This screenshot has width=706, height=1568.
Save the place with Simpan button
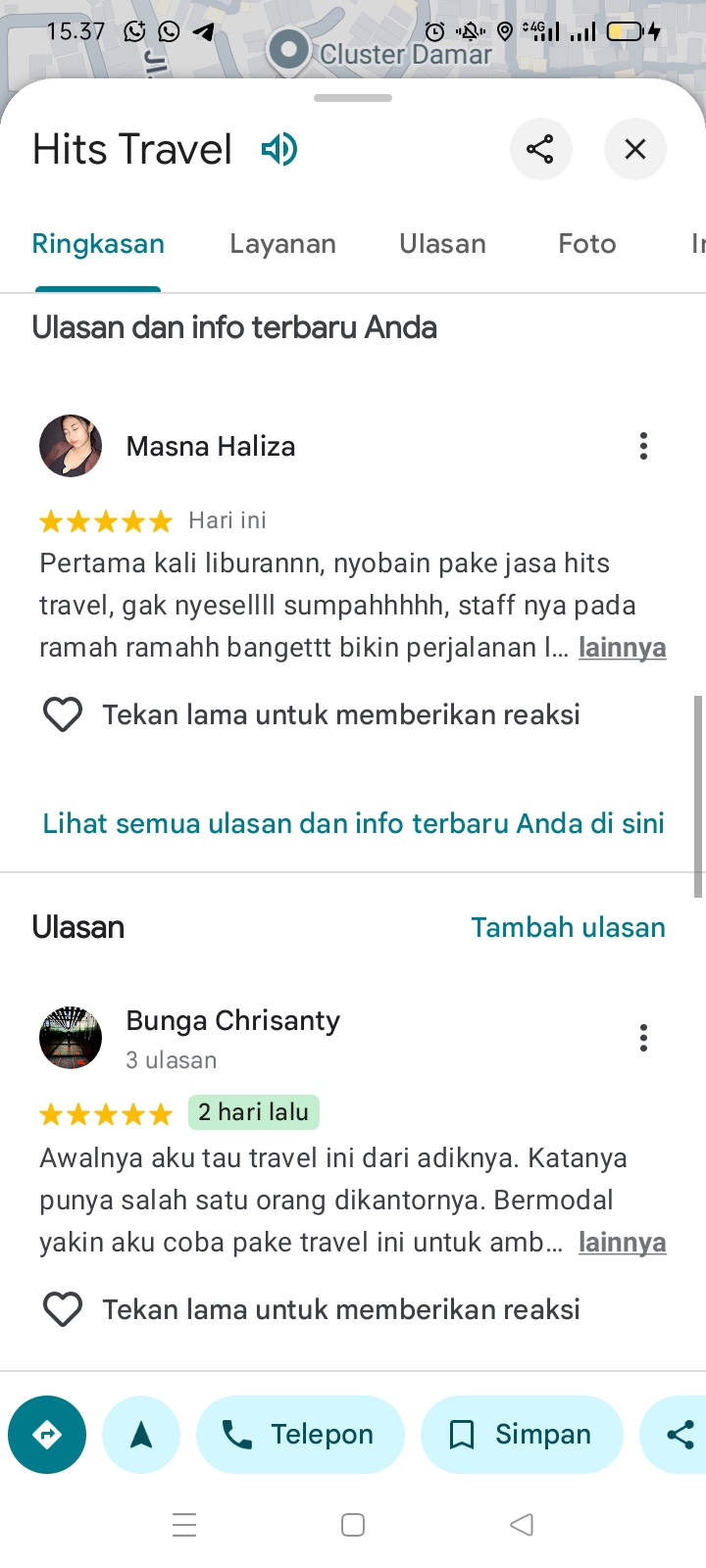[522, 1435]
